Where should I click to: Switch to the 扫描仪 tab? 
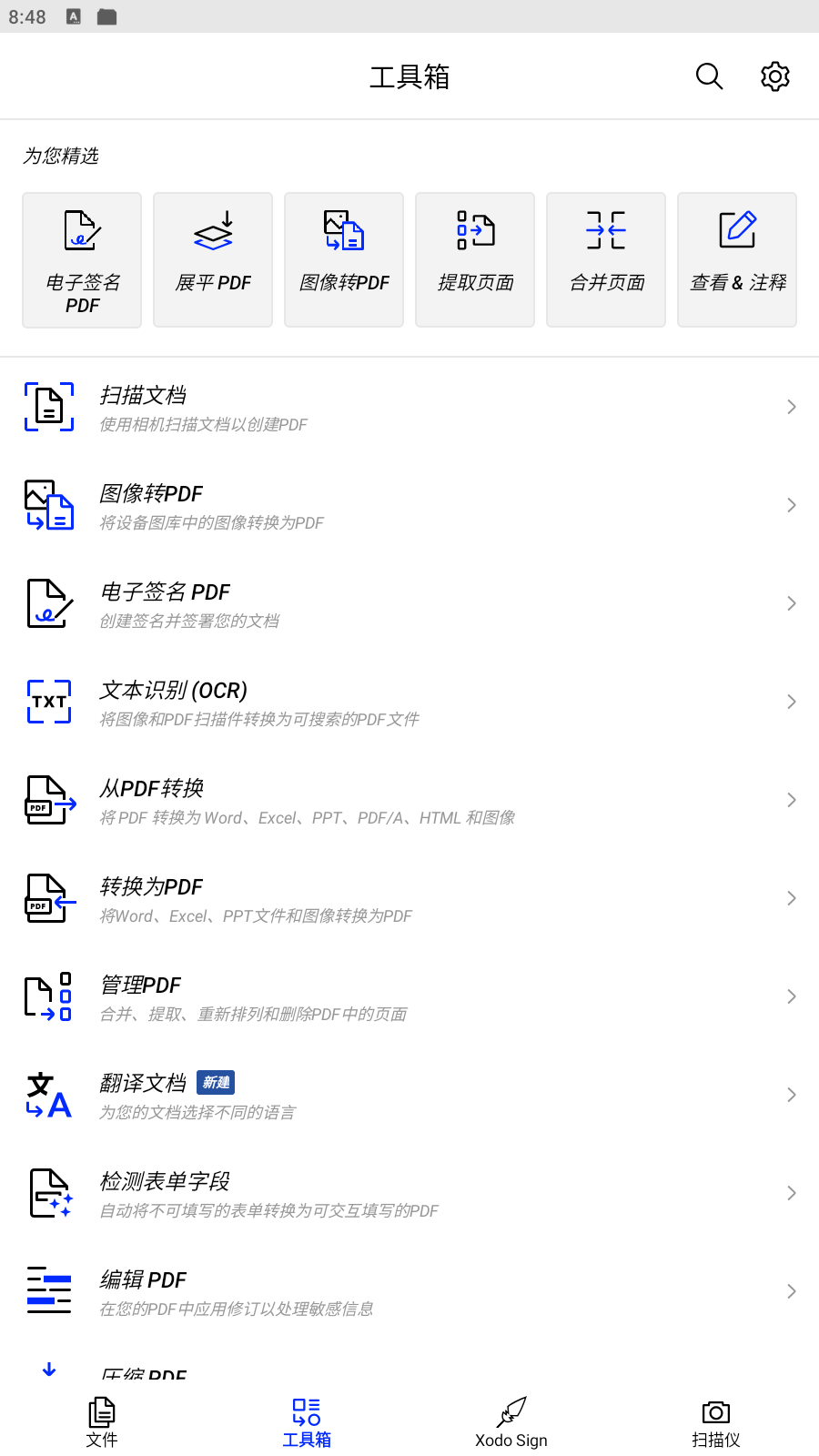(716, 1422)
